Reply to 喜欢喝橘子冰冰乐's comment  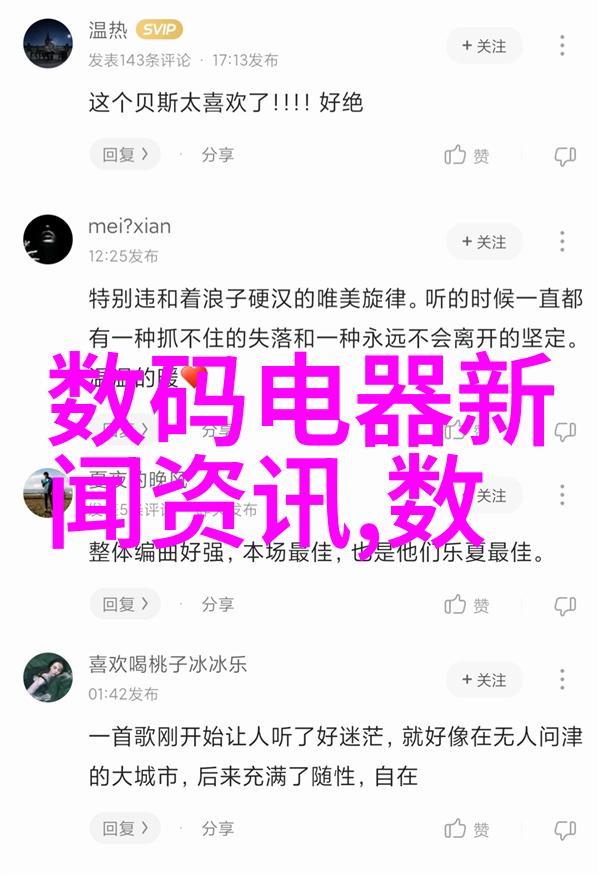(125, 829)
